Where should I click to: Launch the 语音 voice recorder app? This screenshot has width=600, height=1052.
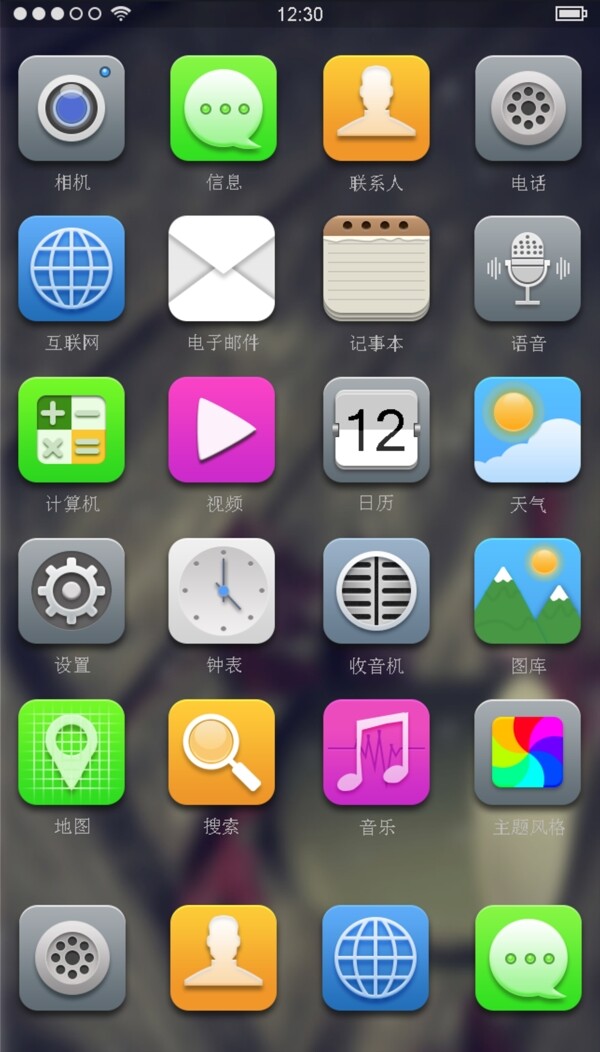[528, 268]
